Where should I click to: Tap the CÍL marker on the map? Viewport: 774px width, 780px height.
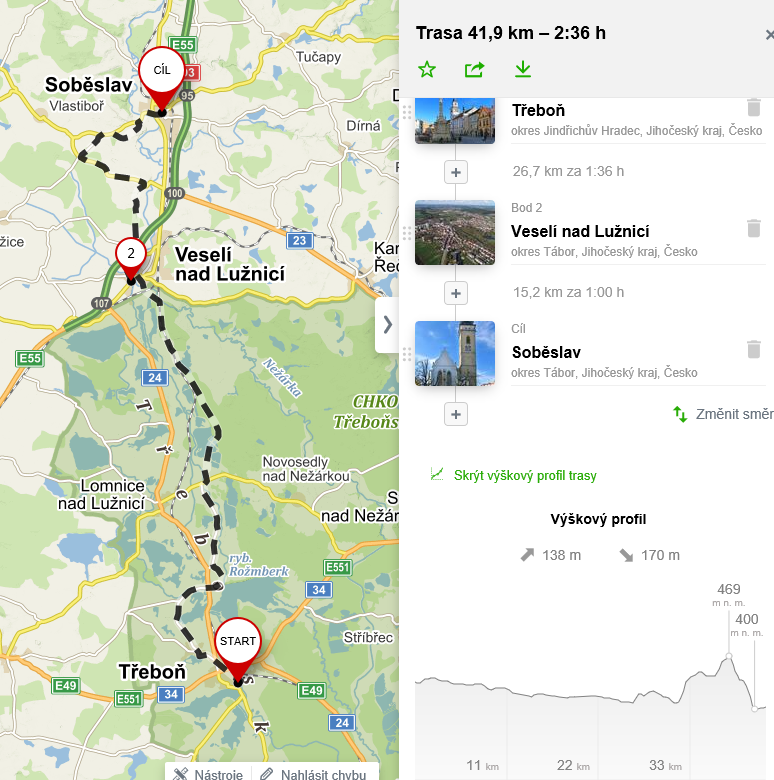(x=161, y=72)
